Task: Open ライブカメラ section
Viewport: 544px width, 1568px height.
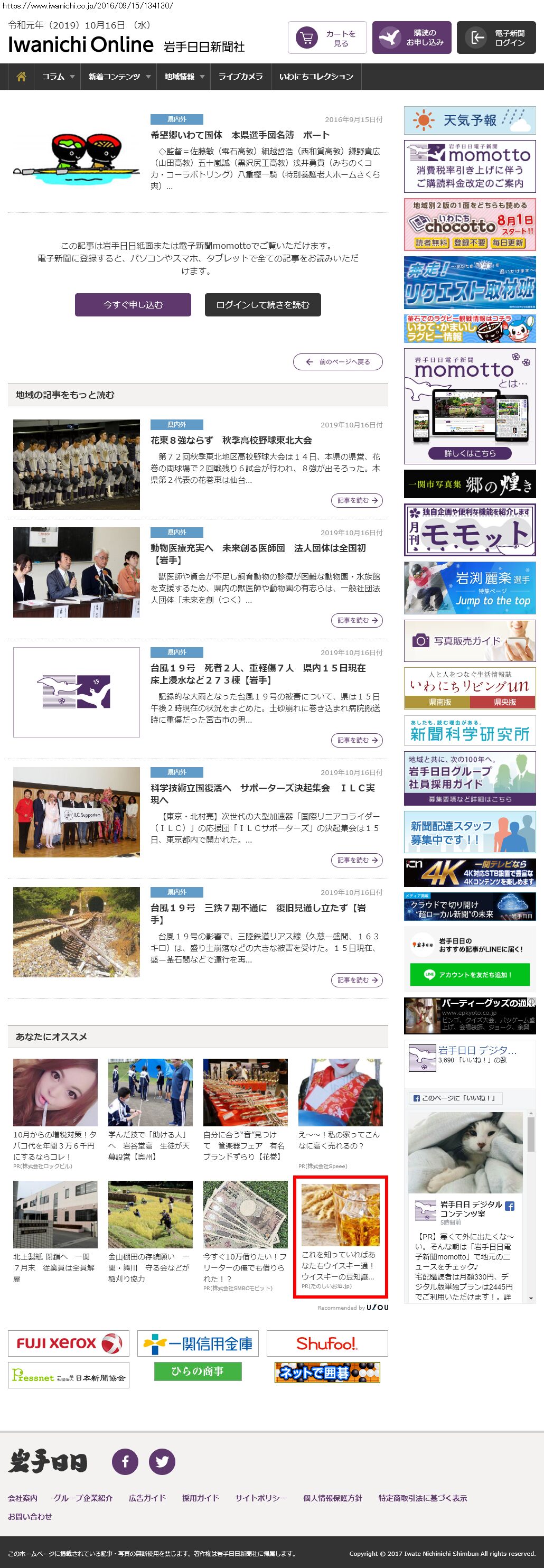Action: (x=240, y=77)
